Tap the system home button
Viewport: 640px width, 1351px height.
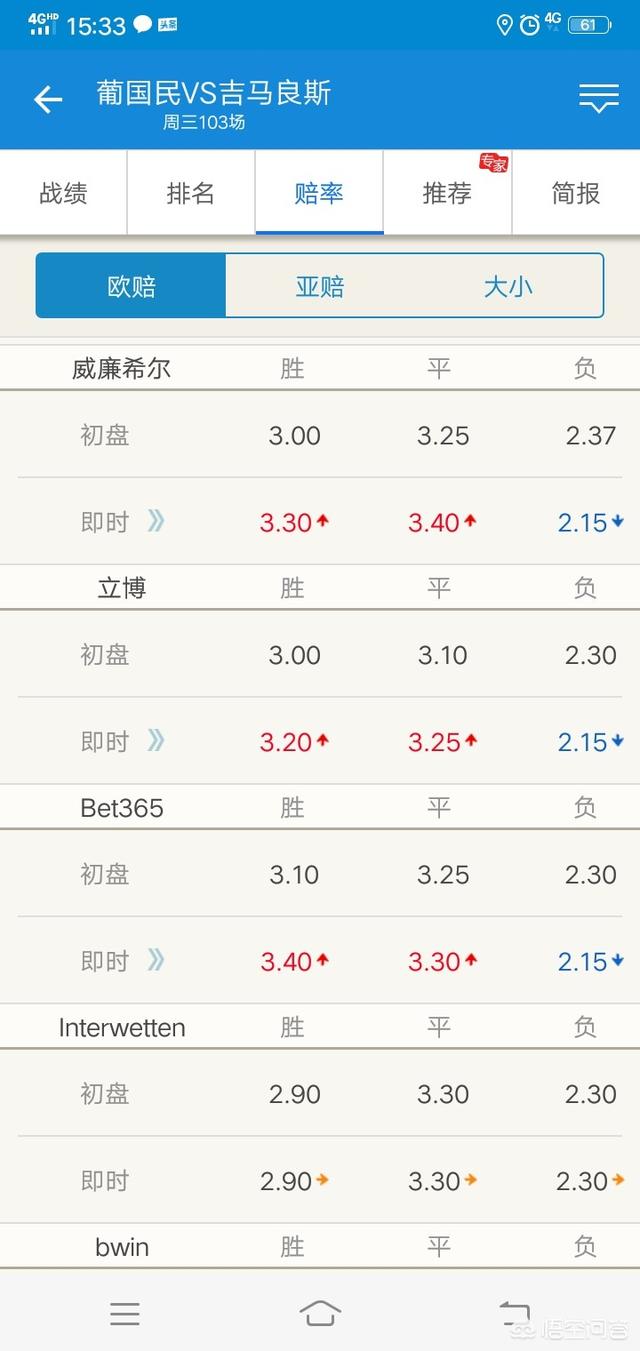pyautogui.click(x=320, y=1312)
